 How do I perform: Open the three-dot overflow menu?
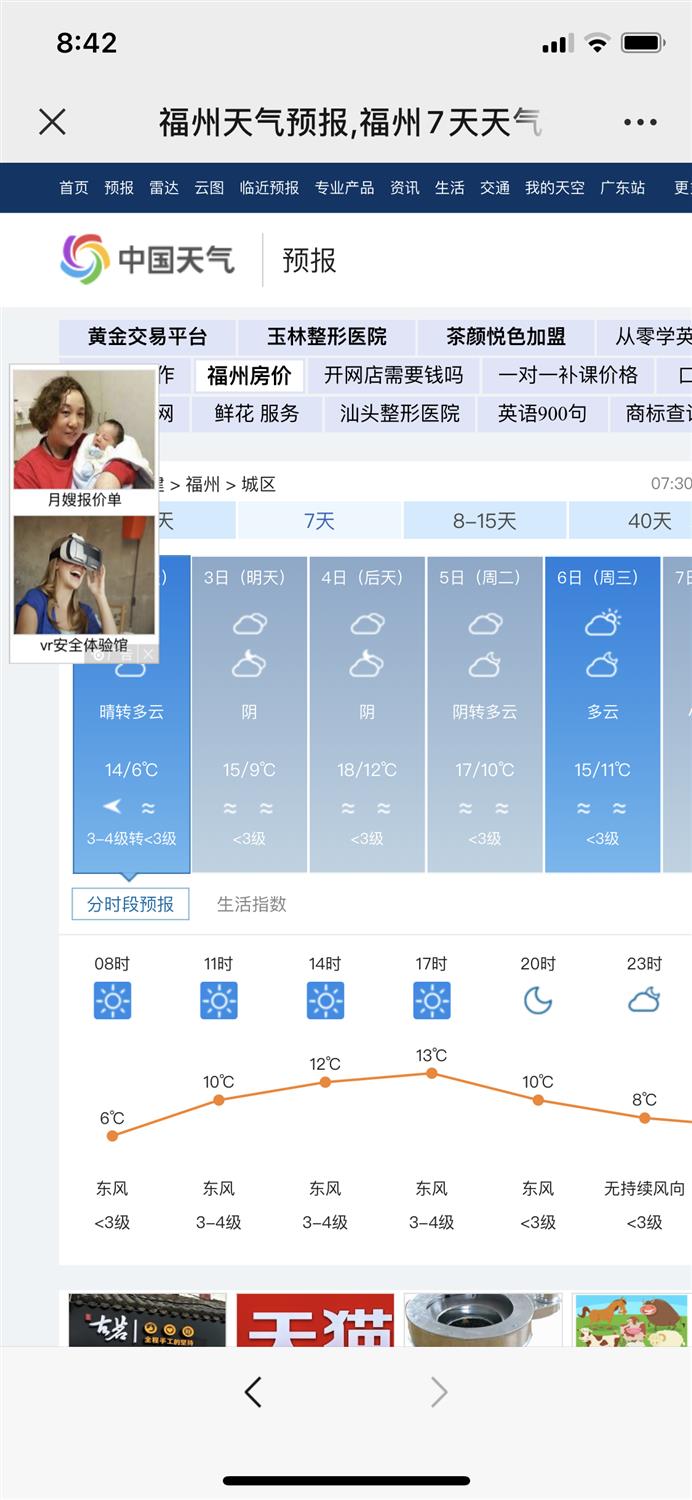tap(640, 122)
